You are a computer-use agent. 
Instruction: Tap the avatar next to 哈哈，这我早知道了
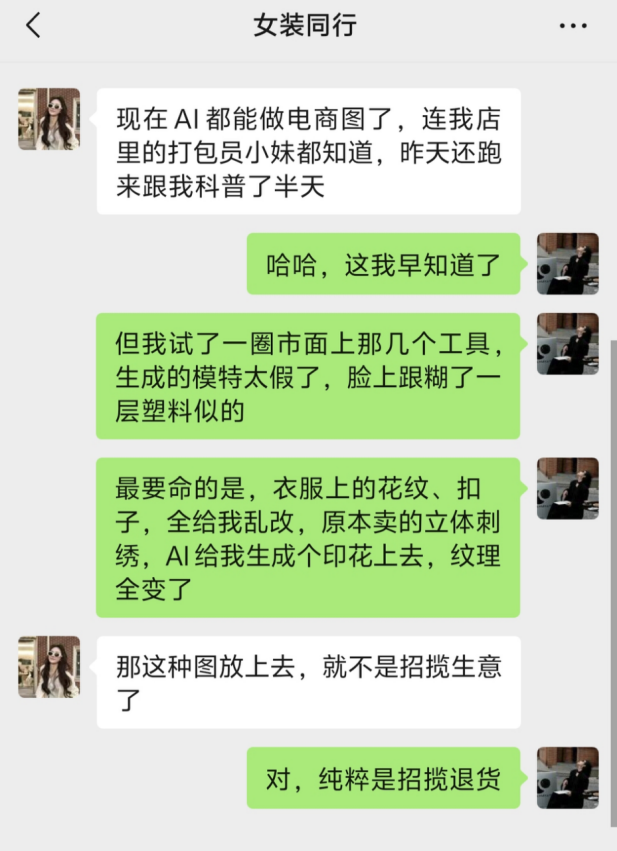(567, 264)
